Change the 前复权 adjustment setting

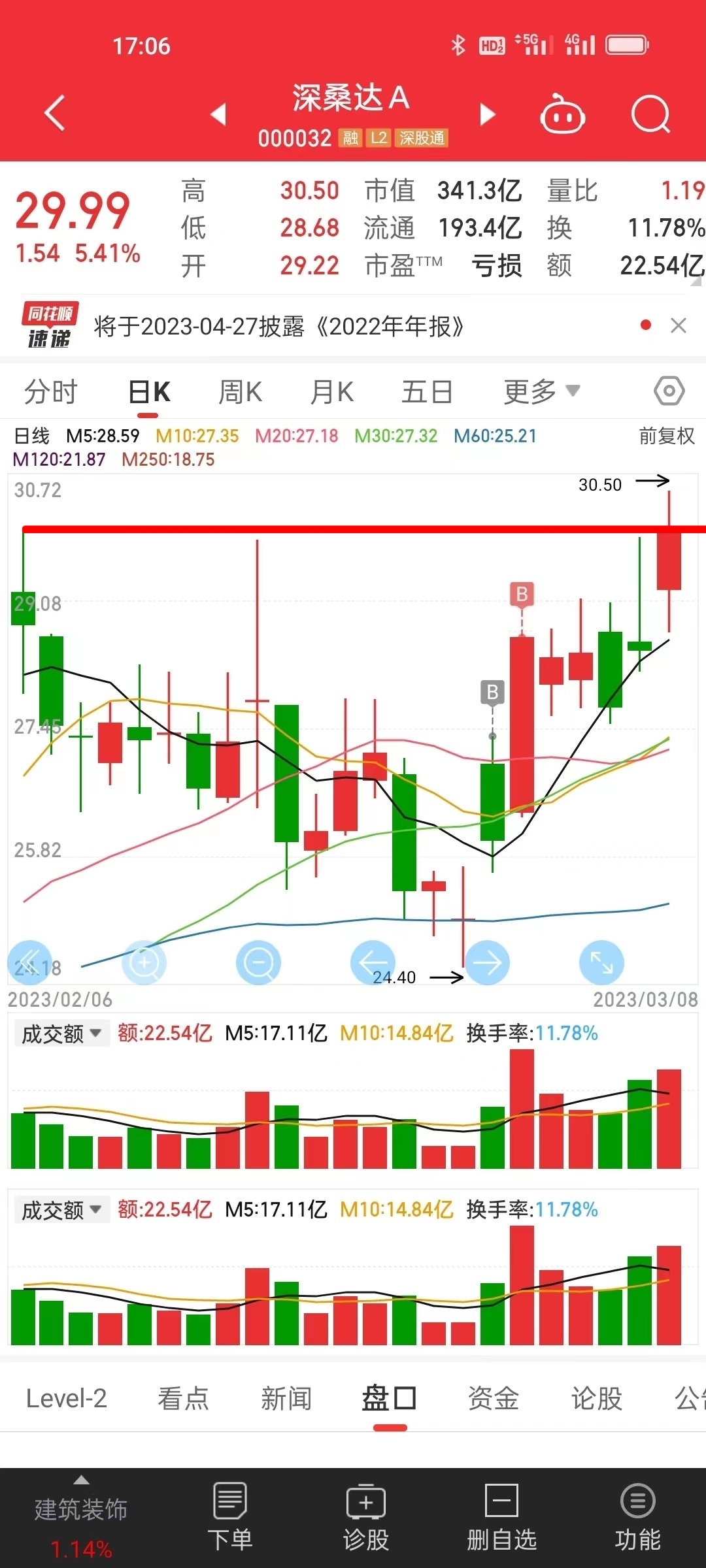click(667, 436)
